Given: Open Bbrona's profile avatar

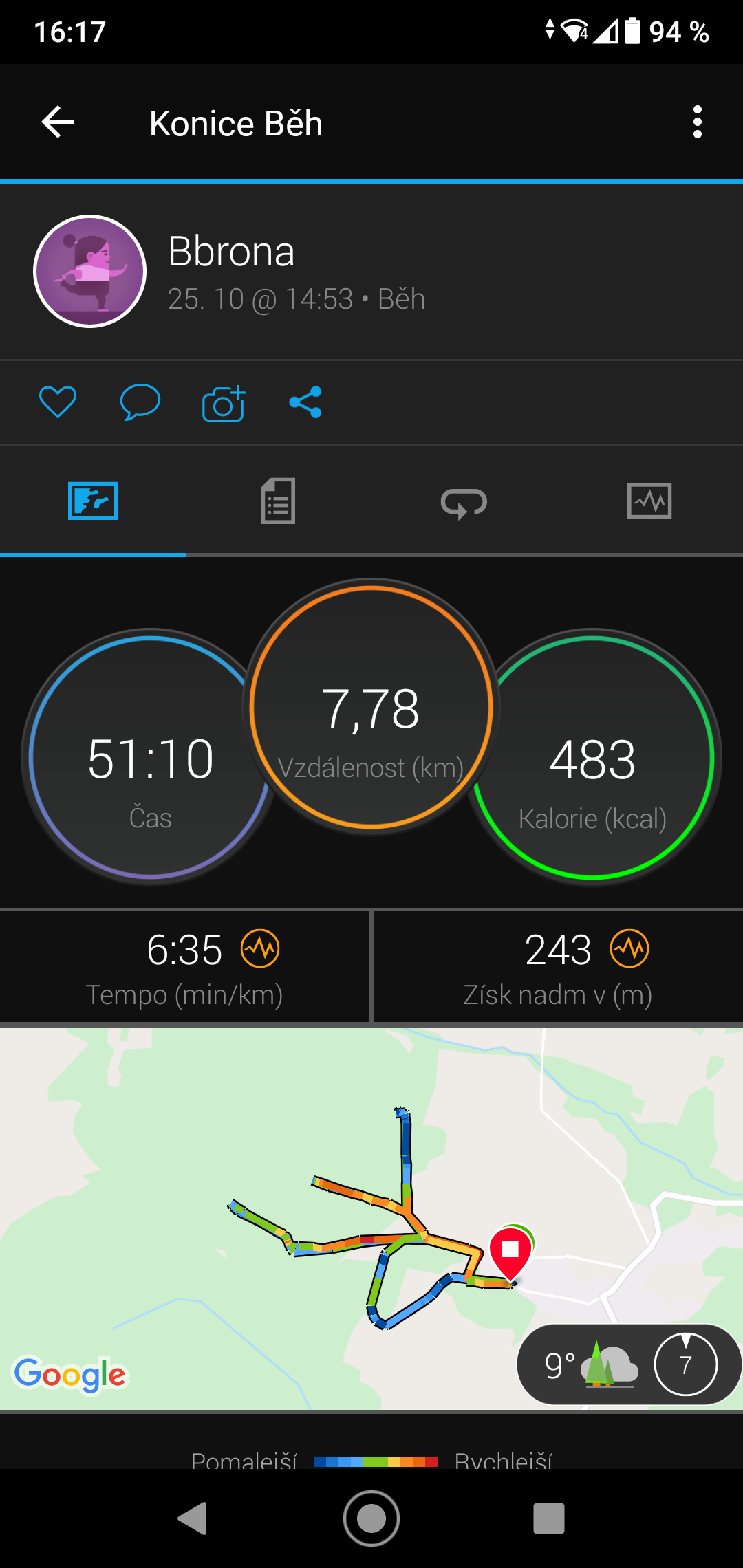Looking at the screenshot, I should tap(90, 272).
